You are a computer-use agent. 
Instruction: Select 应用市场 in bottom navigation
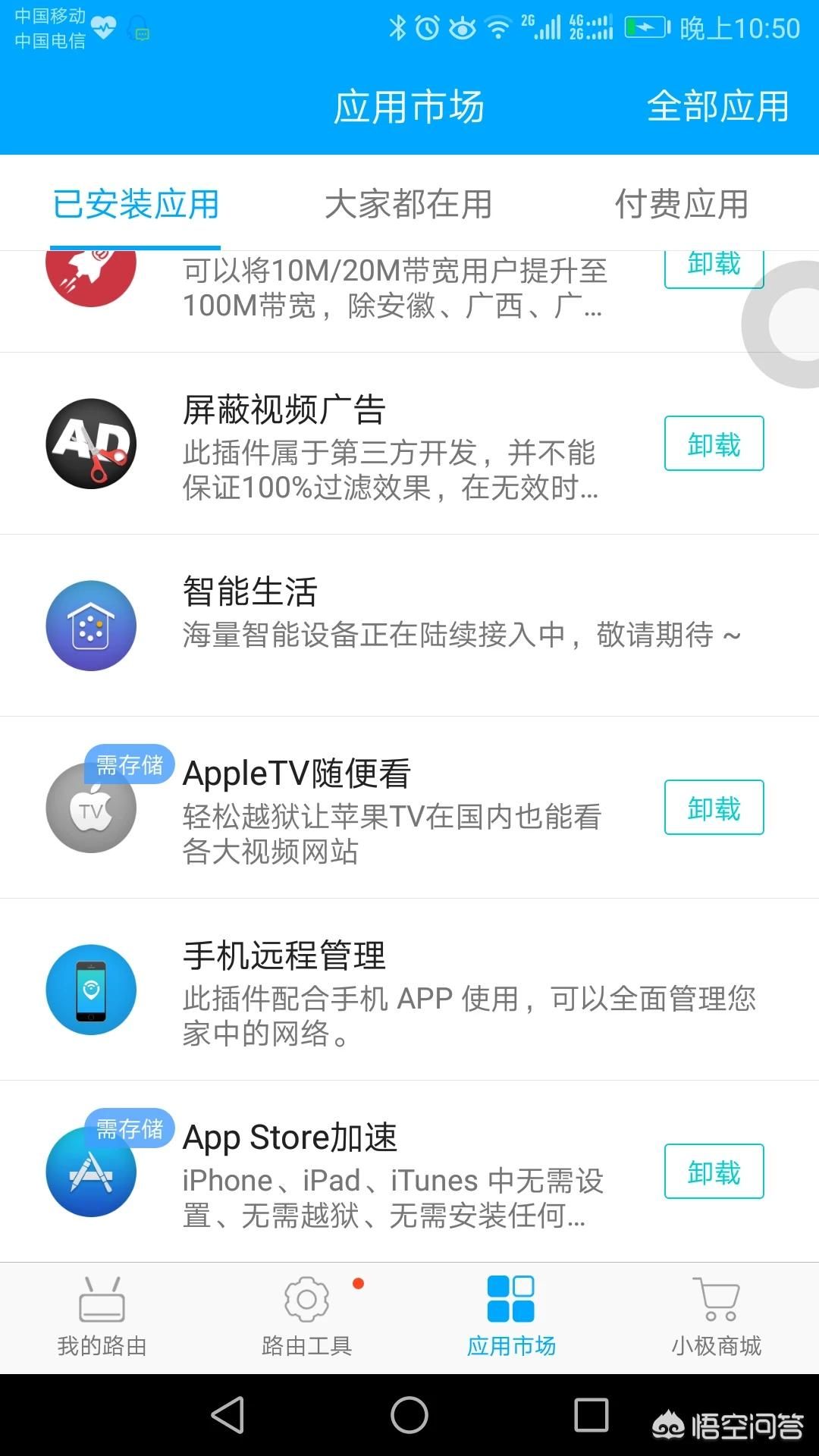tap(512, 1318)
